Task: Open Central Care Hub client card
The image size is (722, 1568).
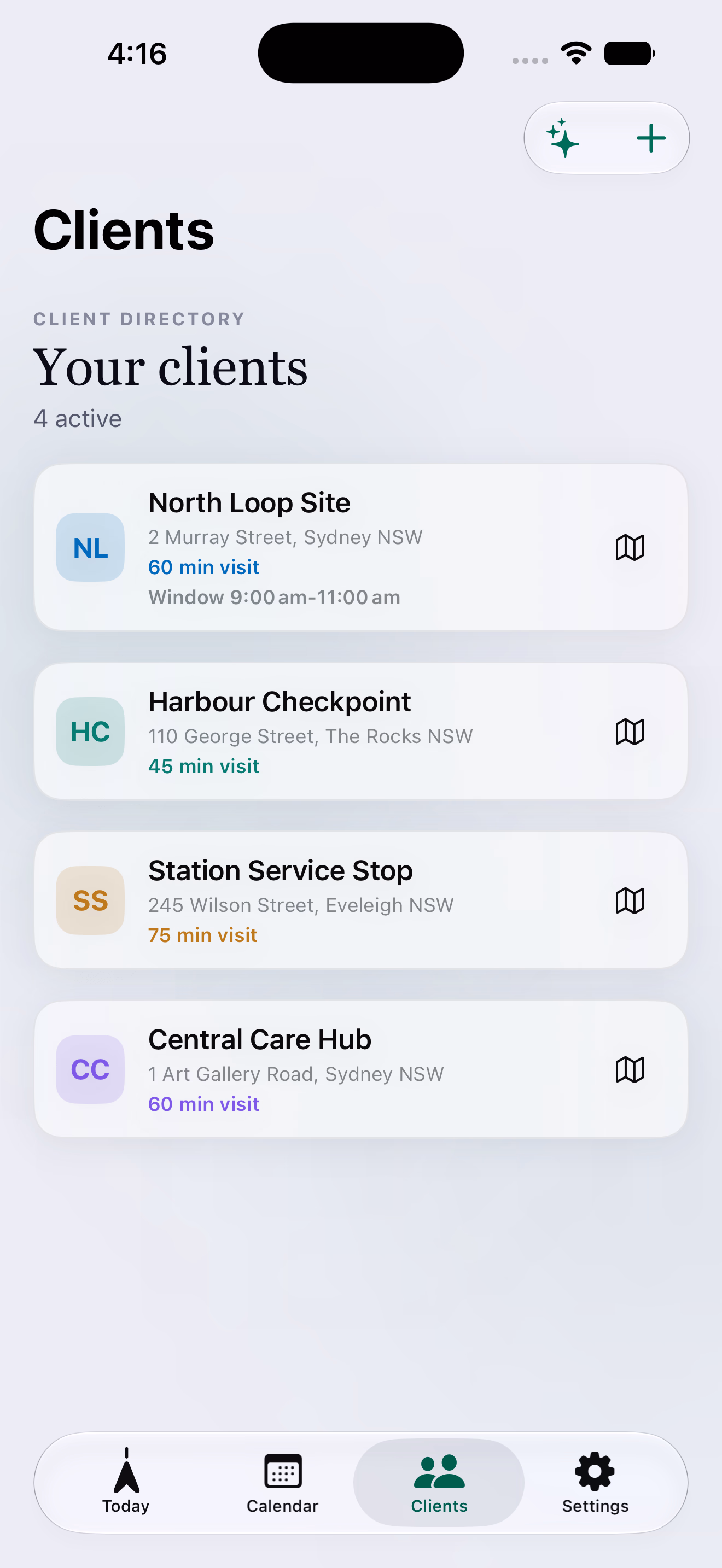Action: tap(361, 1069)
